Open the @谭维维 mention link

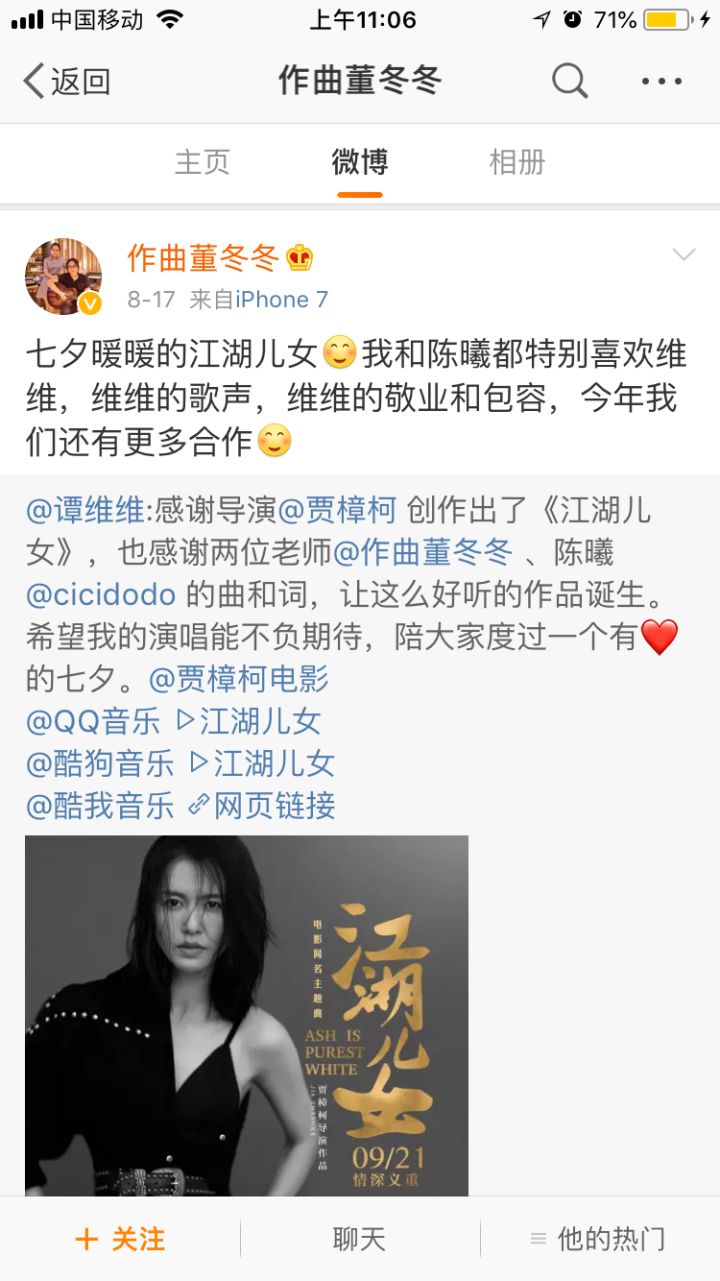85,511
